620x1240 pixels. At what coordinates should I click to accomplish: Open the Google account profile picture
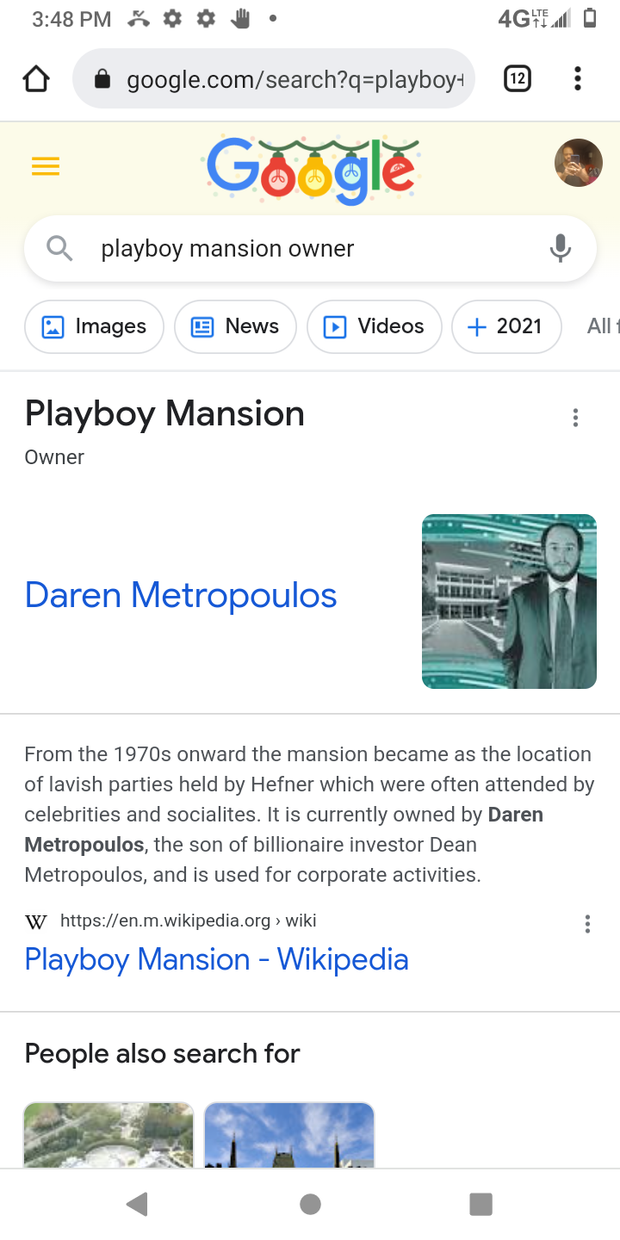click(x=578, y=163)
